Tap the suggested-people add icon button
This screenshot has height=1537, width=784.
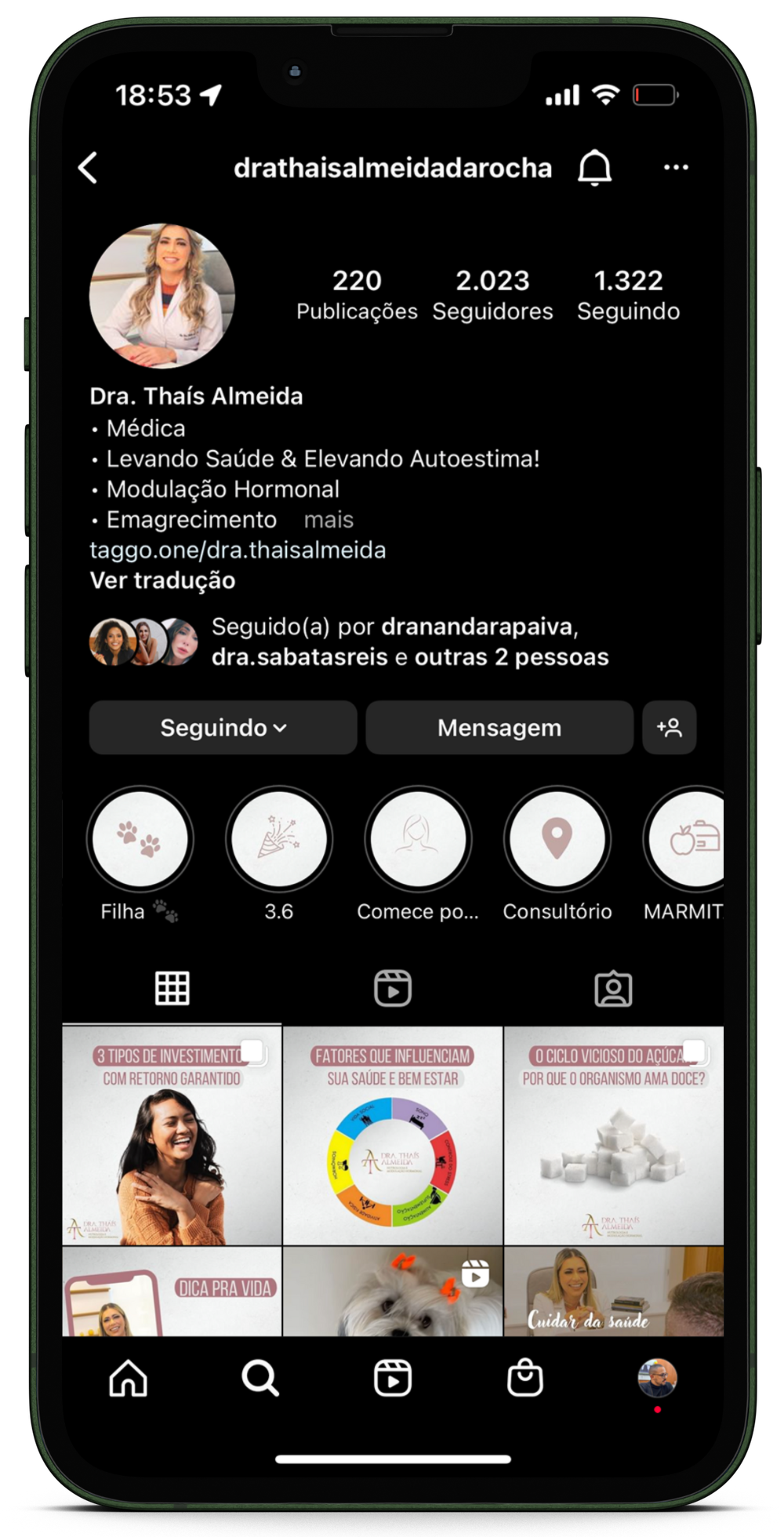pos(669,728)
